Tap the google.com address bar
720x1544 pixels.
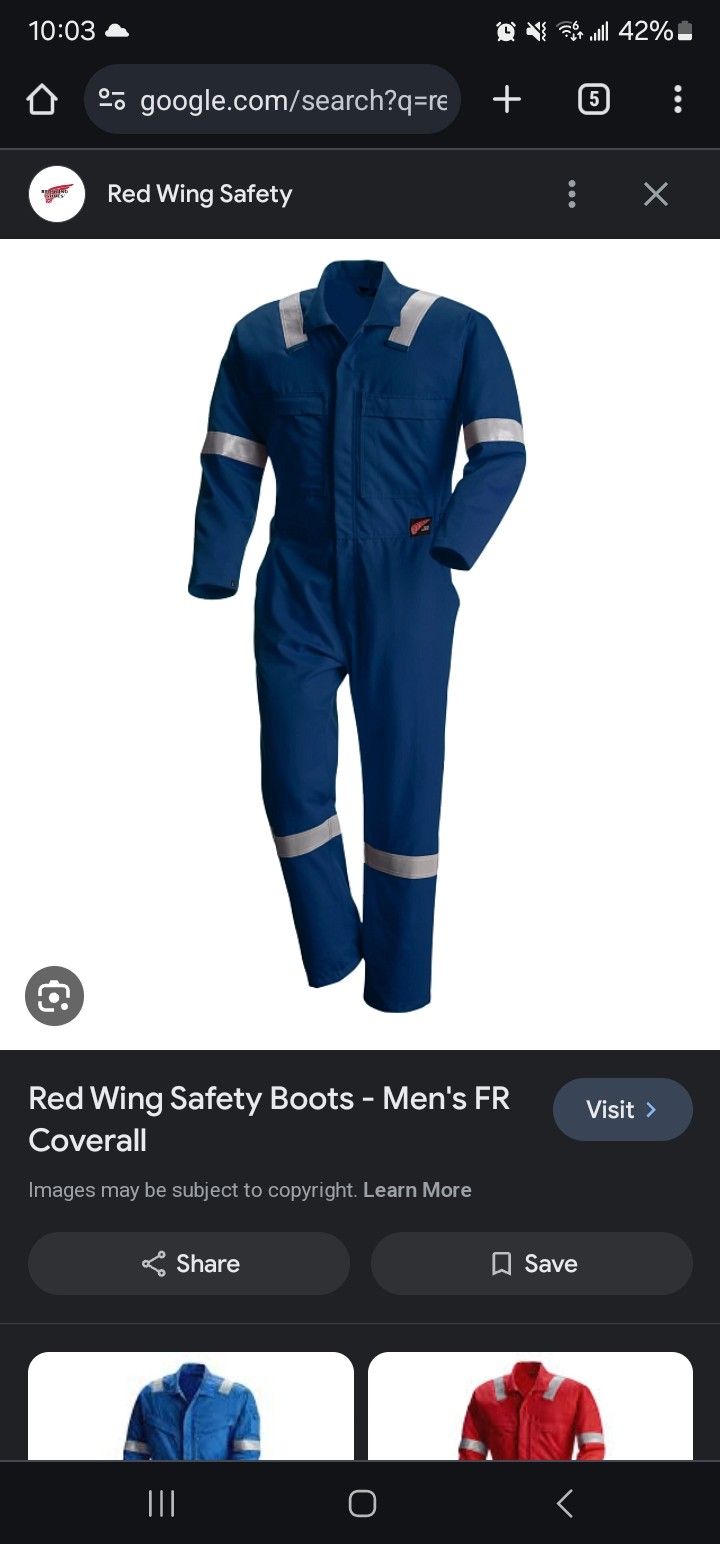pos(272,100)
